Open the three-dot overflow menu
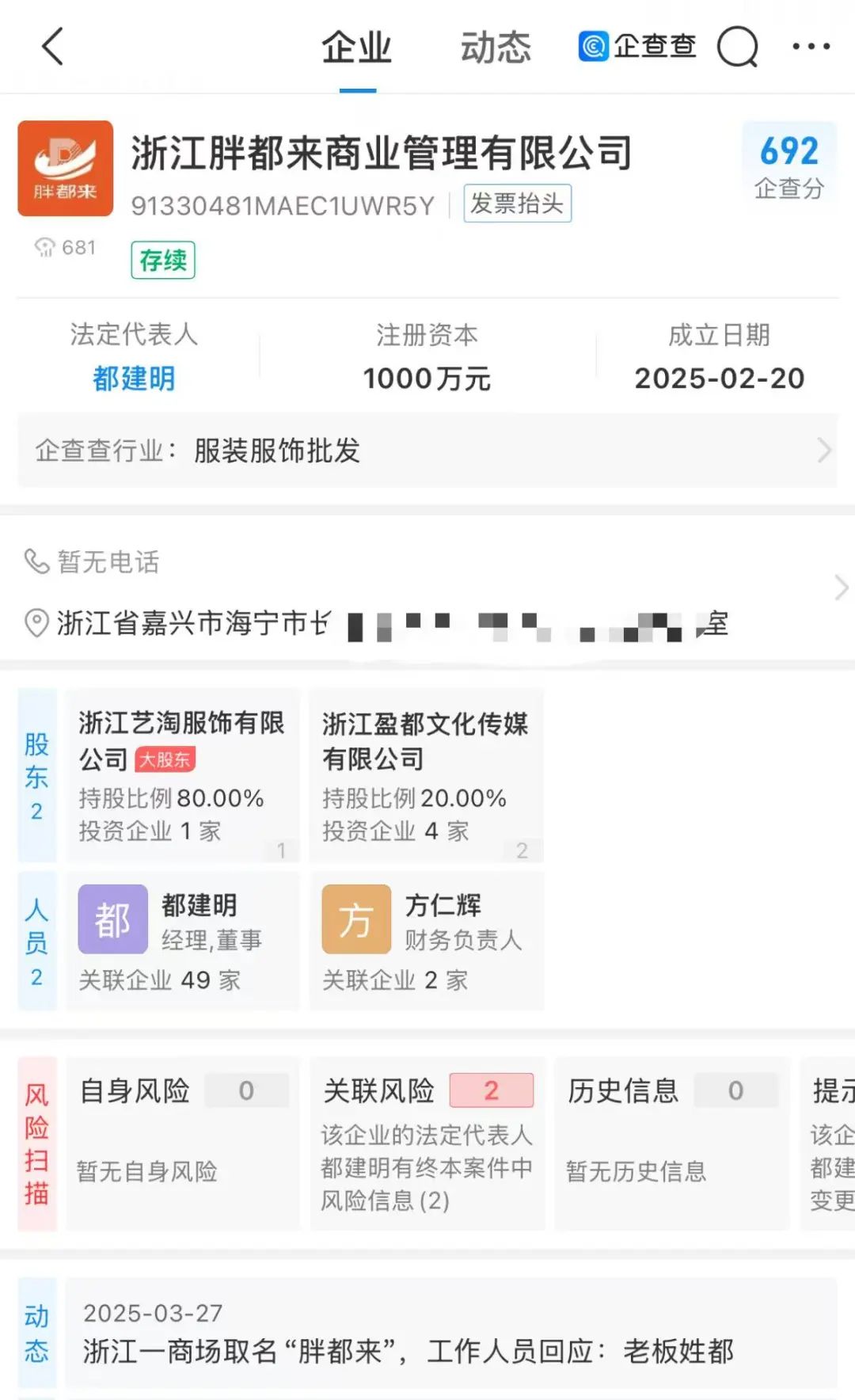Image resolution: width=855 pixels, height=1400 pixels. [x=811, y=47]
